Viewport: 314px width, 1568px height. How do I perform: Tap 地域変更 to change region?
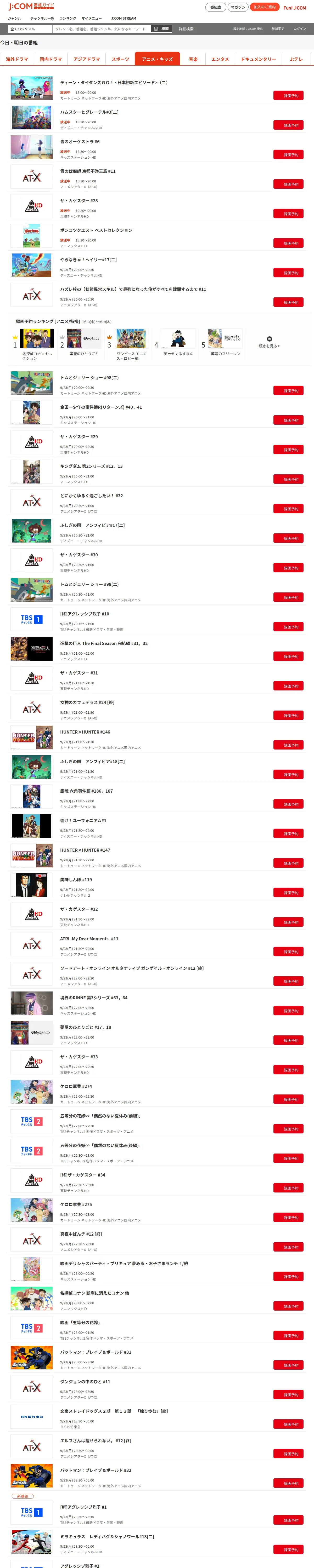278,28
